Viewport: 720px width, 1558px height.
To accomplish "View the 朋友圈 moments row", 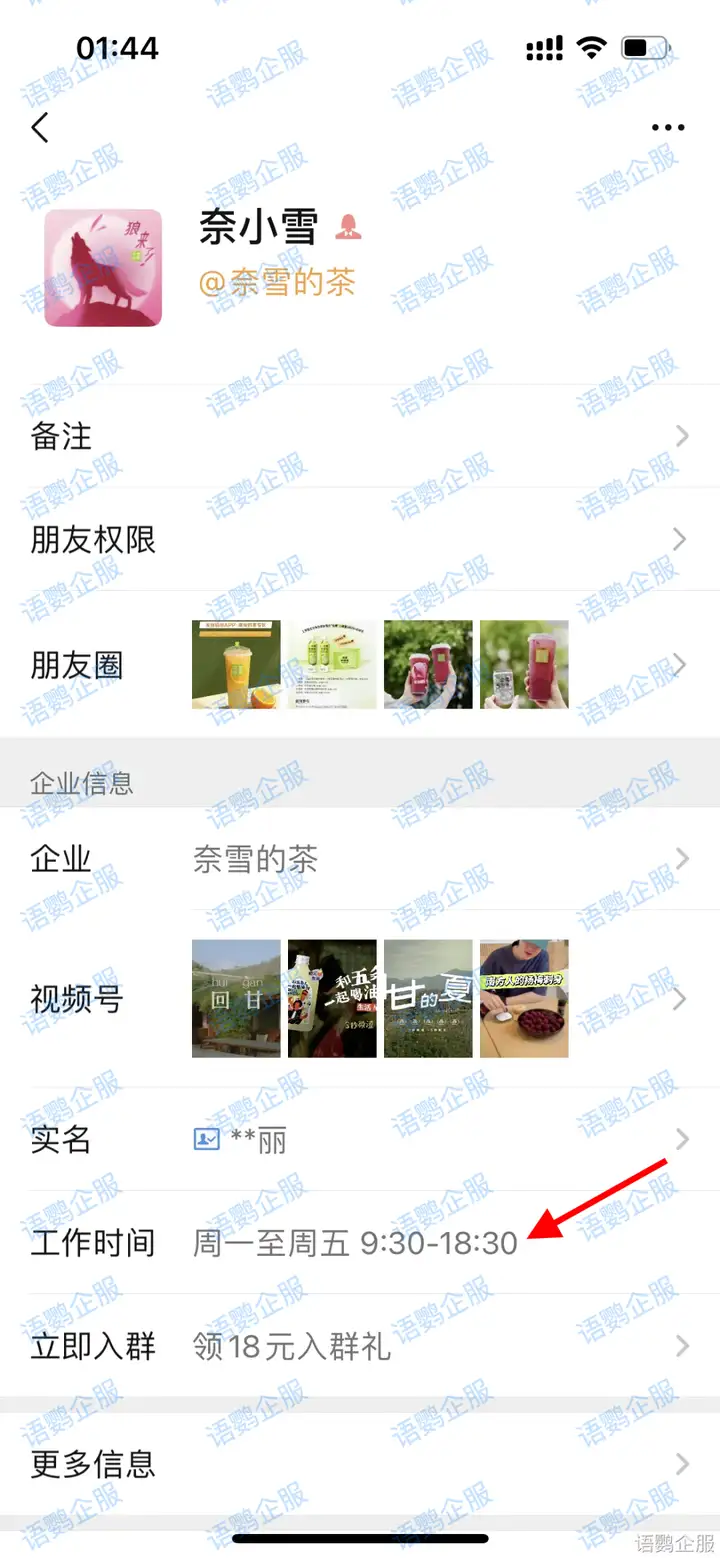I will click(x=360, y=665).
